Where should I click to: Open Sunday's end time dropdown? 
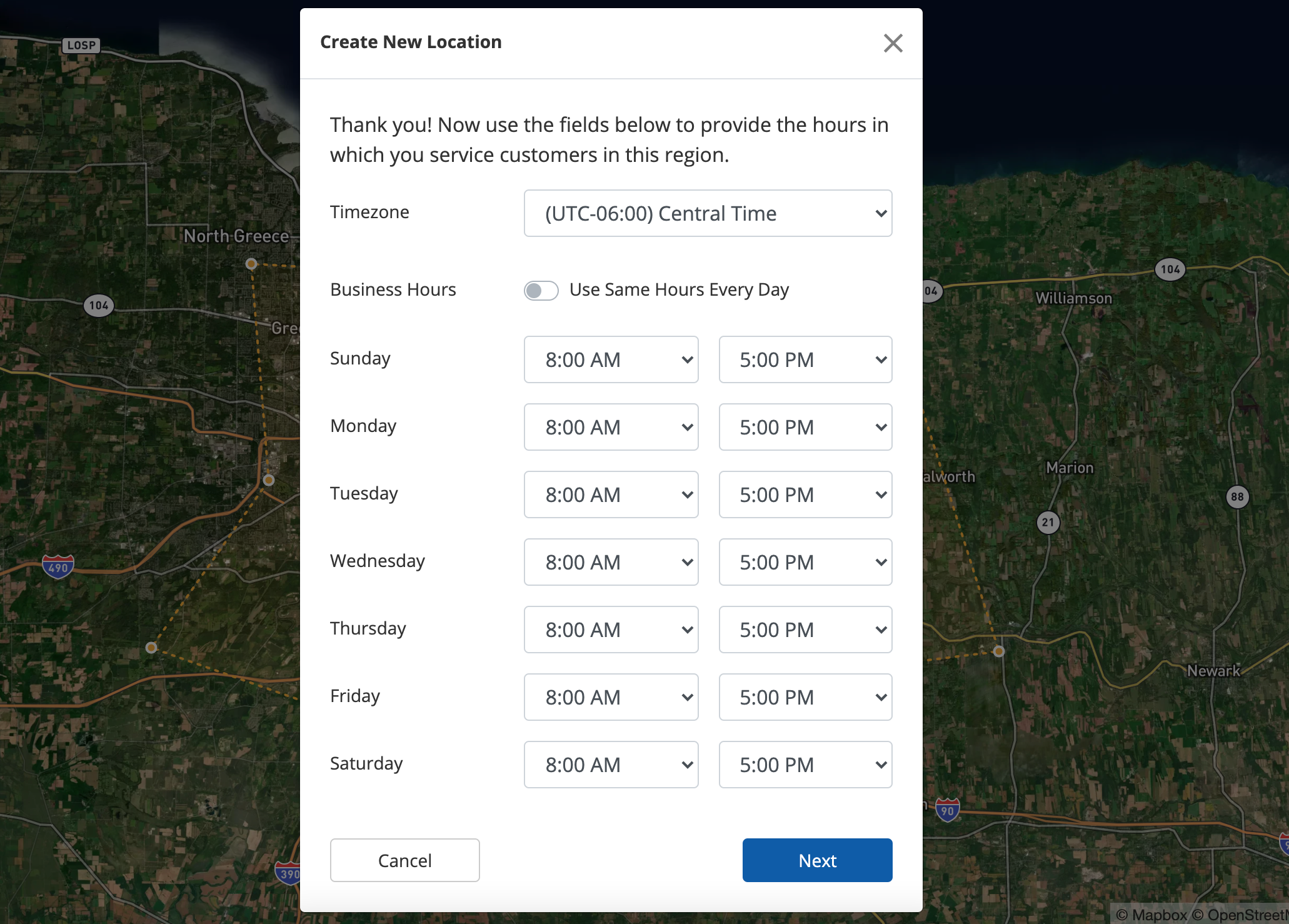pyautogui.click(x=805, y=359)
